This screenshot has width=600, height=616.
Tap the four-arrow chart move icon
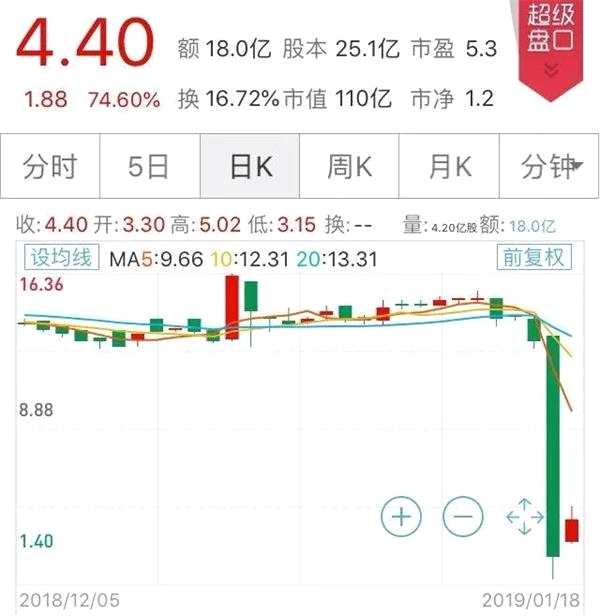point(524,517)
